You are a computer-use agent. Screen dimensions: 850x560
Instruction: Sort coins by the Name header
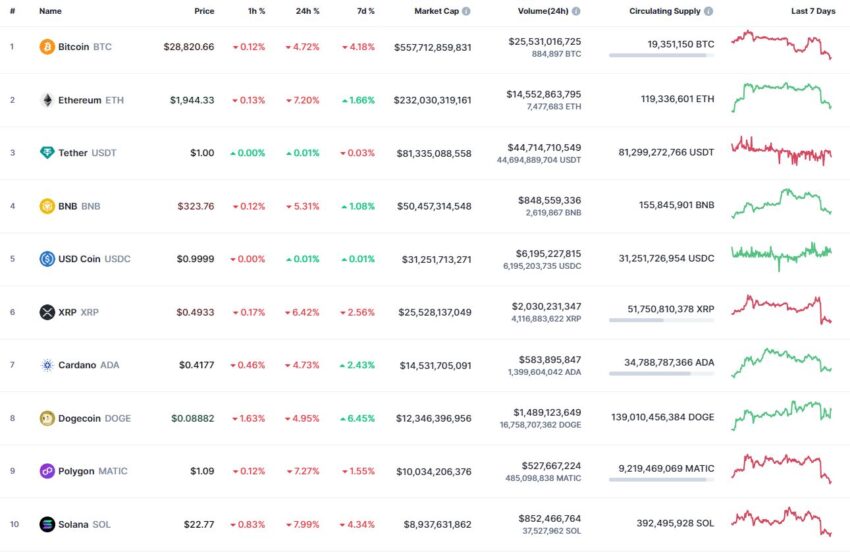coord(50,11)
